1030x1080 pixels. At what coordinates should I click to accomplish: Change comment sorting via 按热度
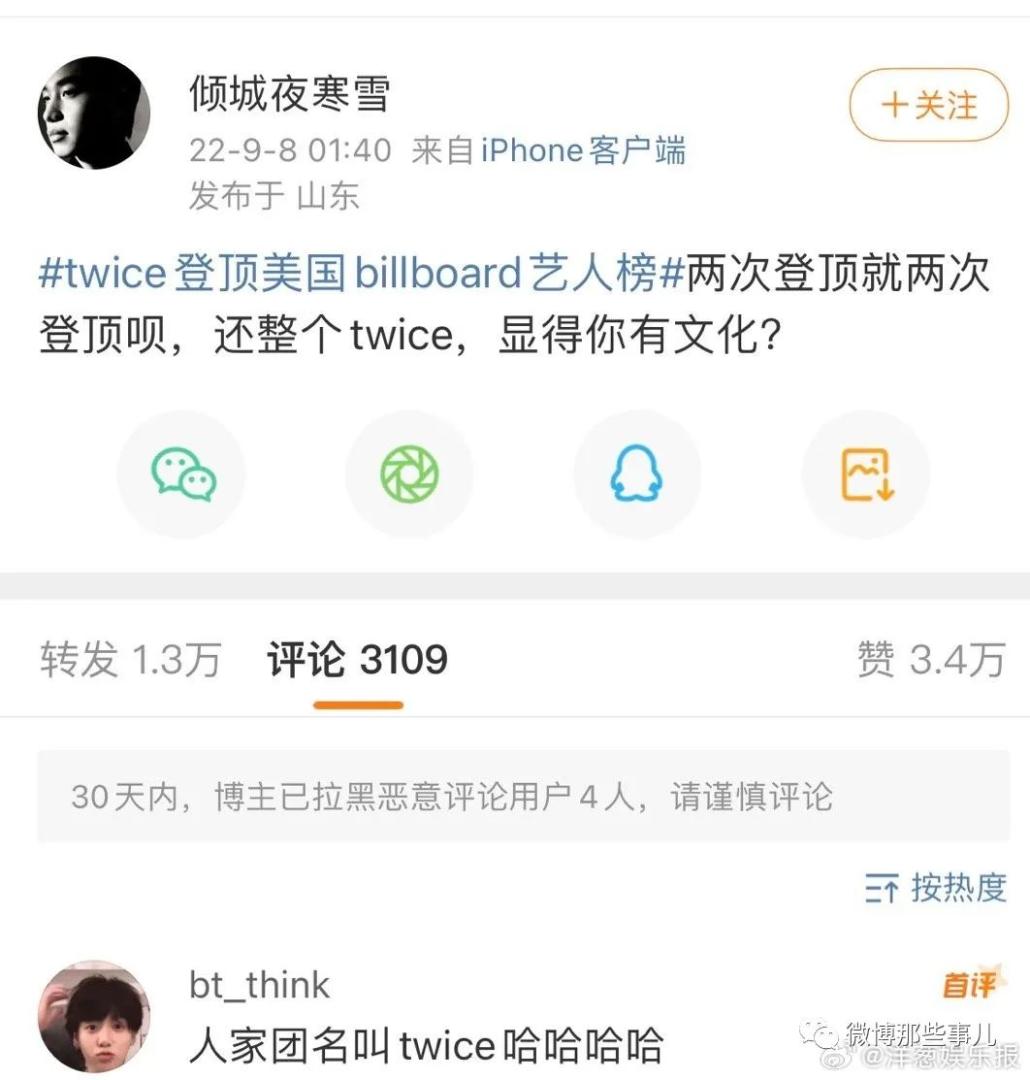click(x=936, y=888)
